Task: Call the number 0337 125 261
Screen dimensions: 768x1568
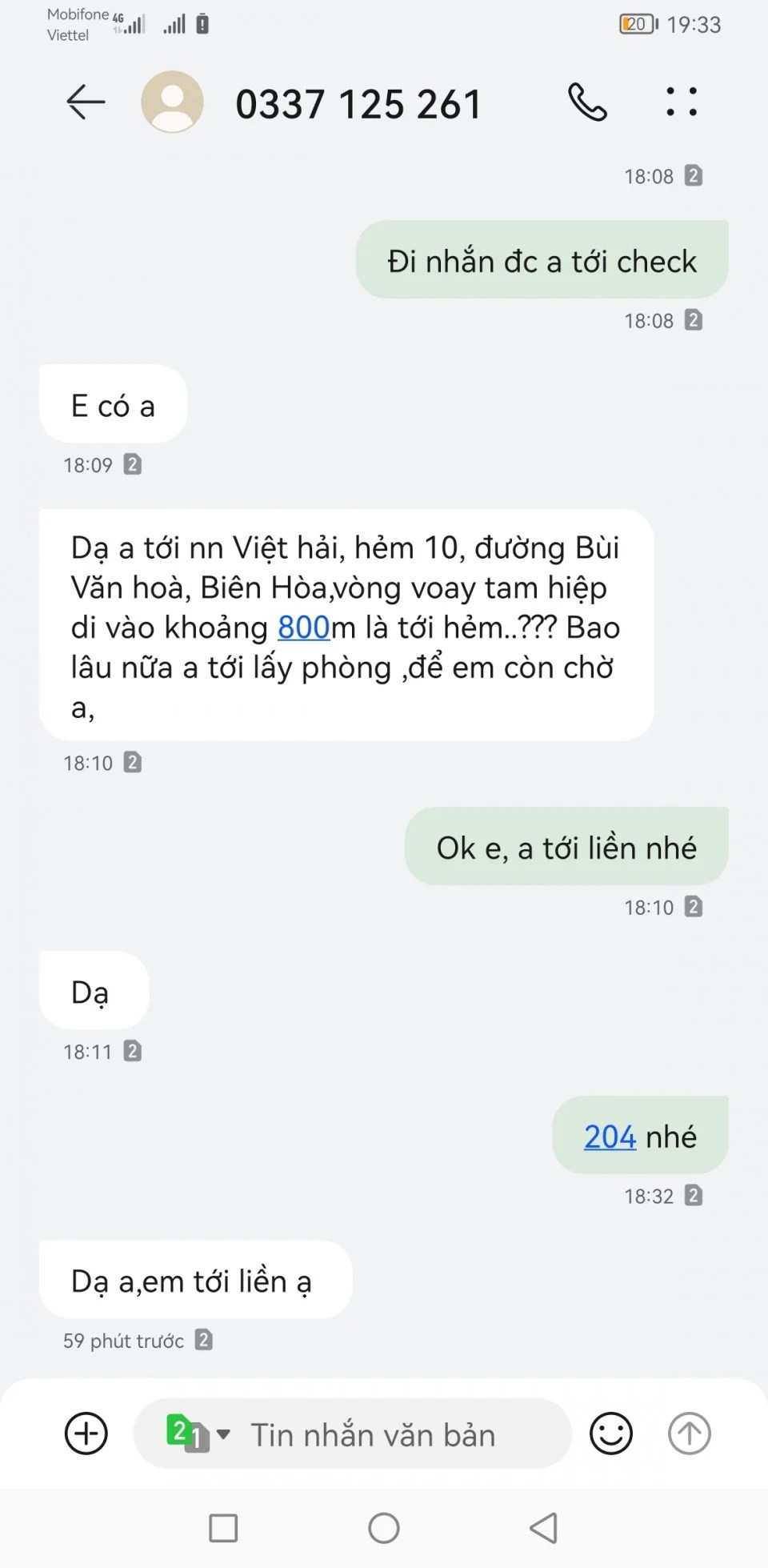Action: point(588,102)
